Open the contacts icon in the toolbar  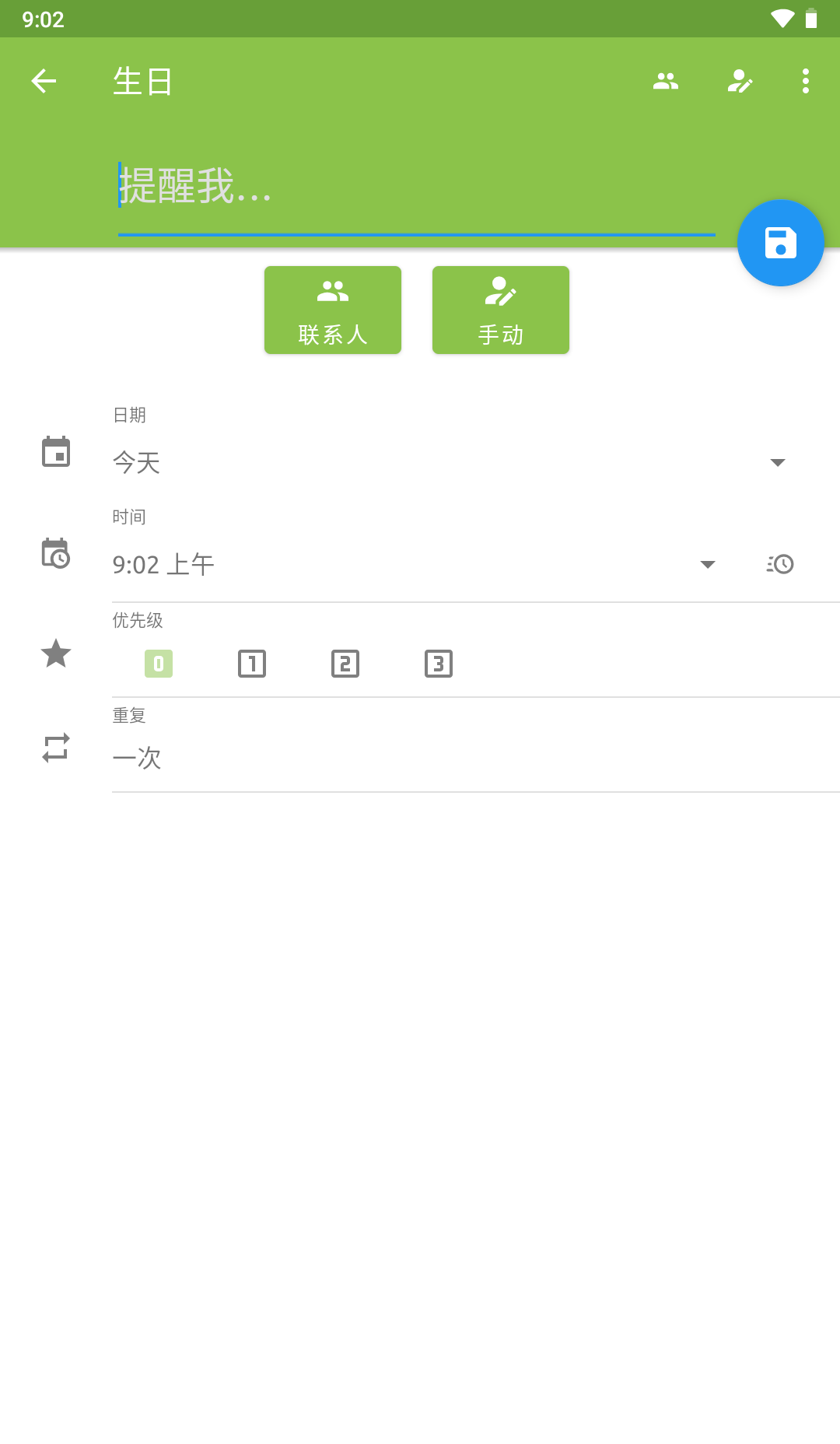666,81
